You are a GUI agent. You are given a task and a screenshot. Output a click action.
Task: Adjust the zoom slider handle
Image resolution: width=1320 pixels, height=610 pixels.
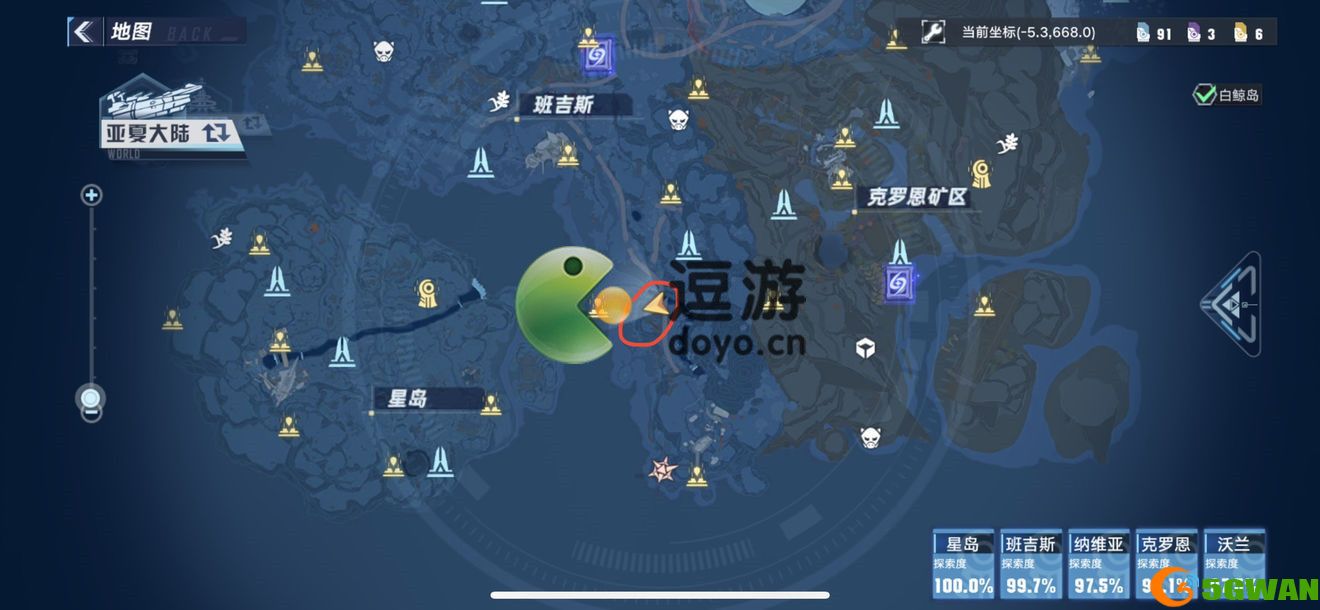tap(91, 399)
